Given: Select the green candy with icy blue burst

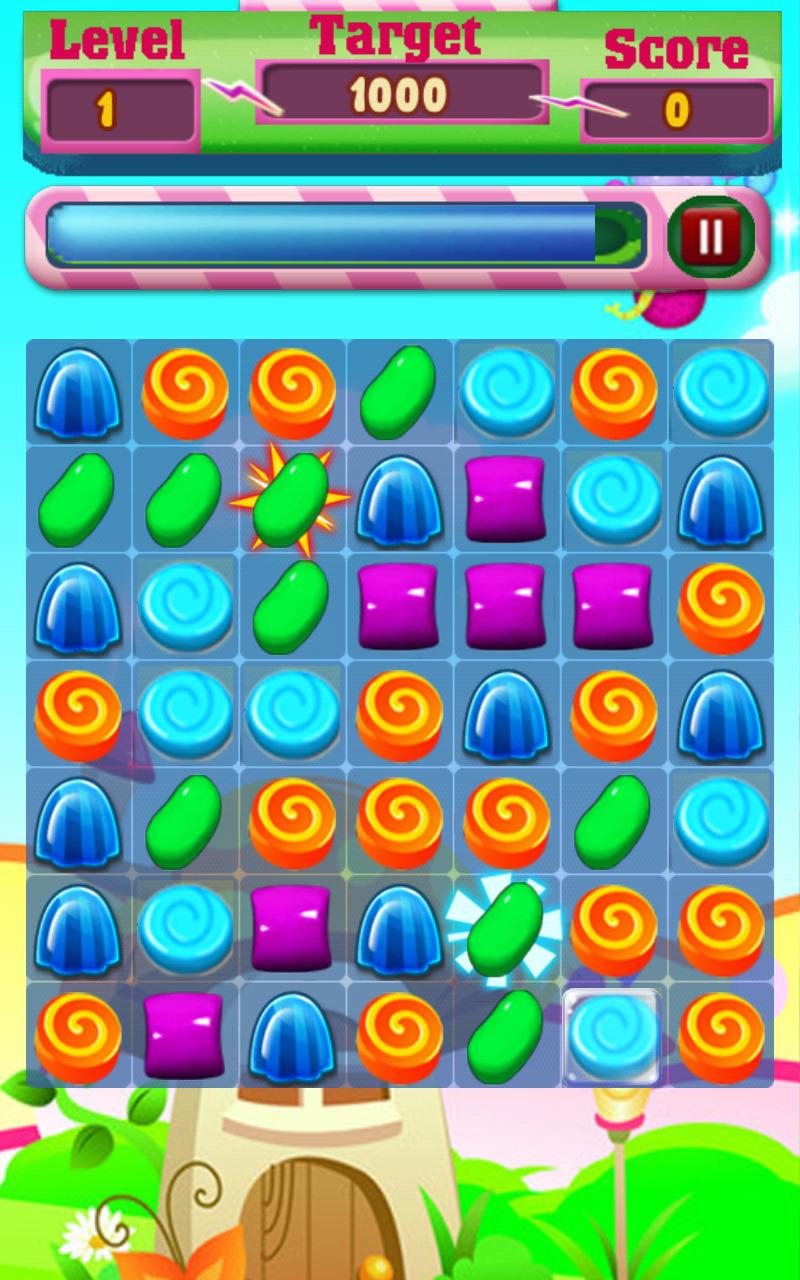Looking at the screenshot, I should coord(504,928).
